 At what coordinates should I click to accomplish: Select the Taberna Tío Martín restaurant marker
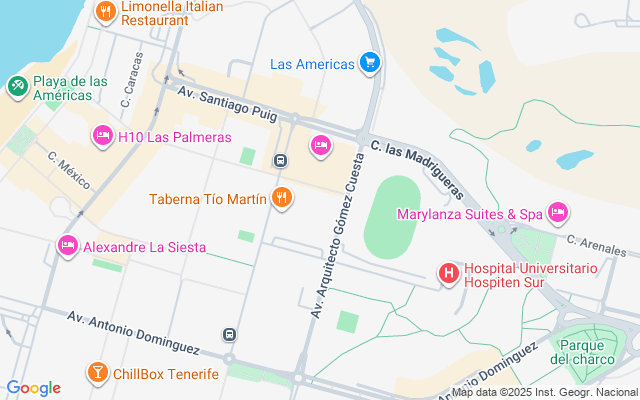tap(283, 198)
